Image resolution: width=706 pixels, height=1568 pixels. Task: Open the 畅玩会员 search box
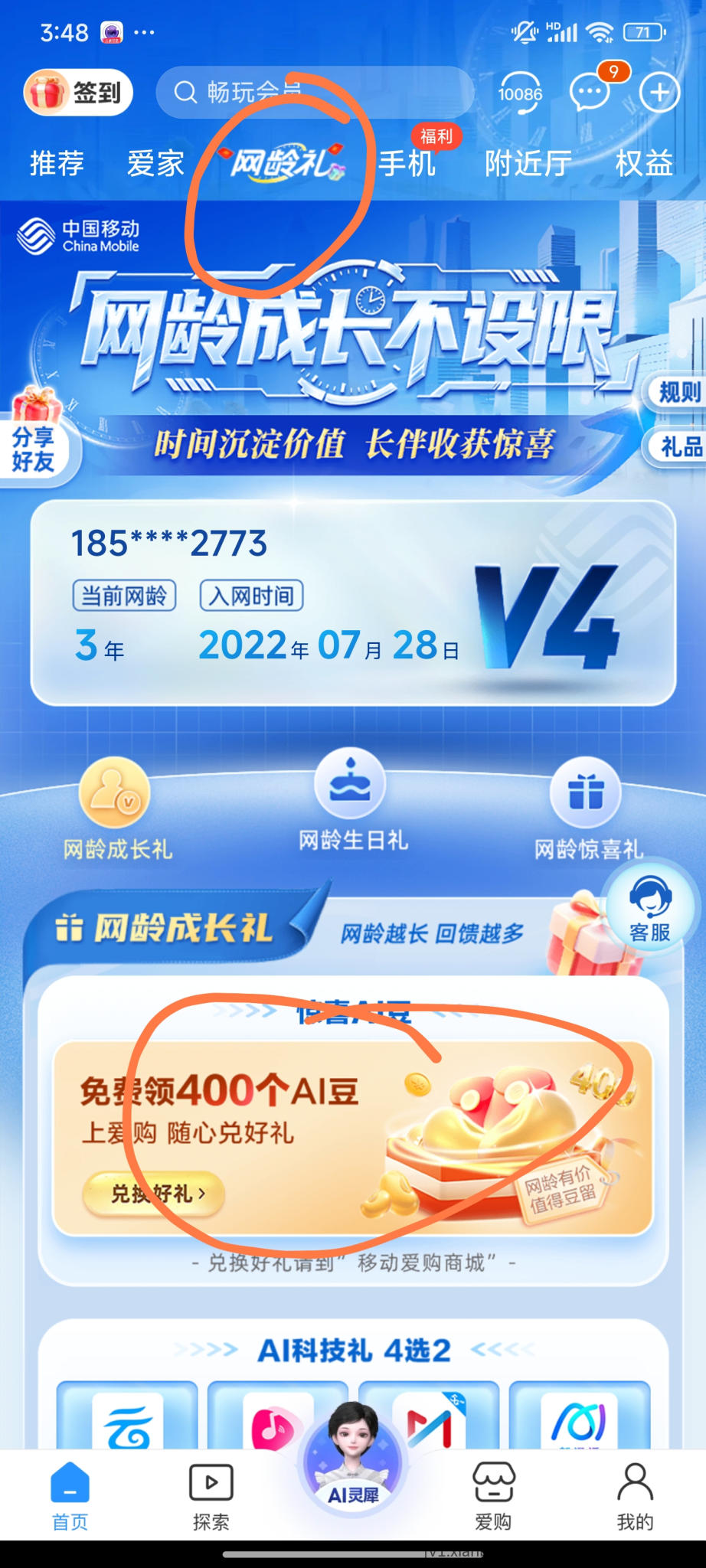(x=314, y=93)
